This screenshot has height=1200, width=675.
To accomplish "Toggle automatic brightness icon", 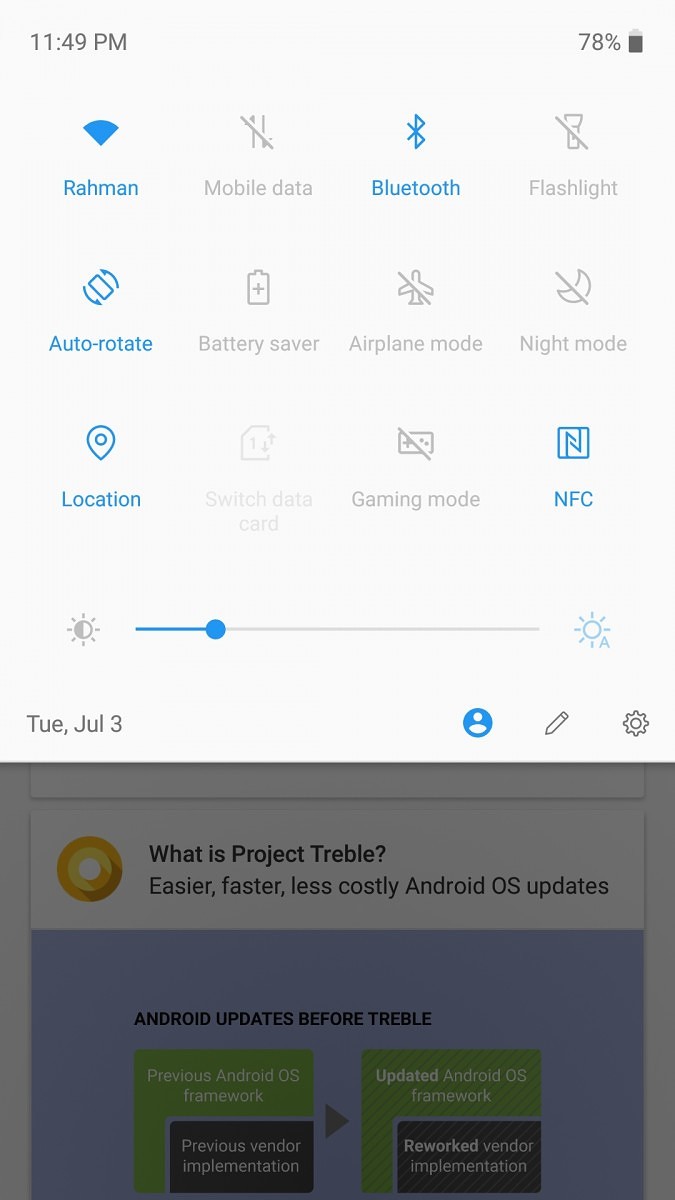I will pyautogui.click(x=592, y=630).
